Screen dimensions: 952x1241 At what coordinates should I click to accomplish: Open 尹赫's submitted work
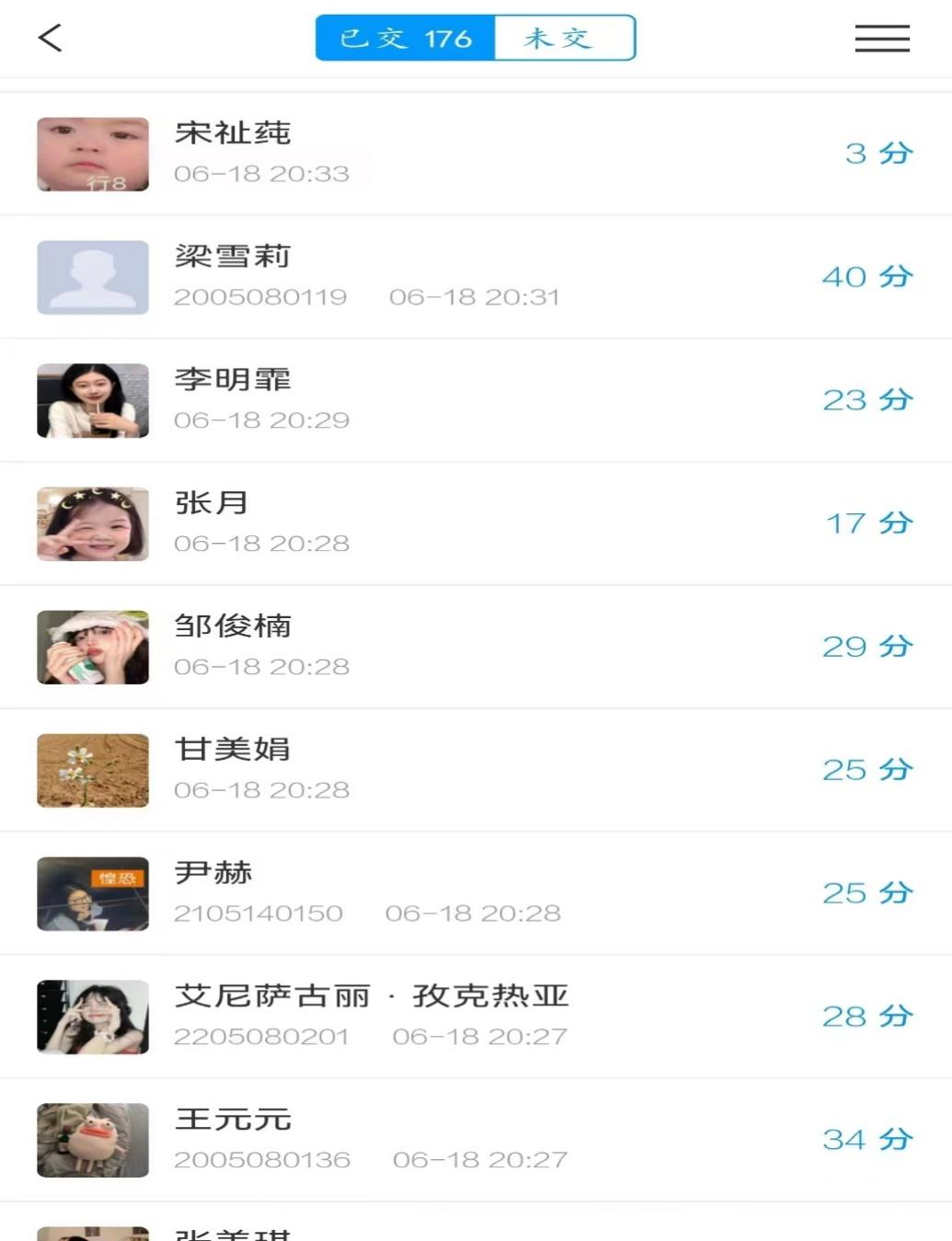tap(476, 893)
